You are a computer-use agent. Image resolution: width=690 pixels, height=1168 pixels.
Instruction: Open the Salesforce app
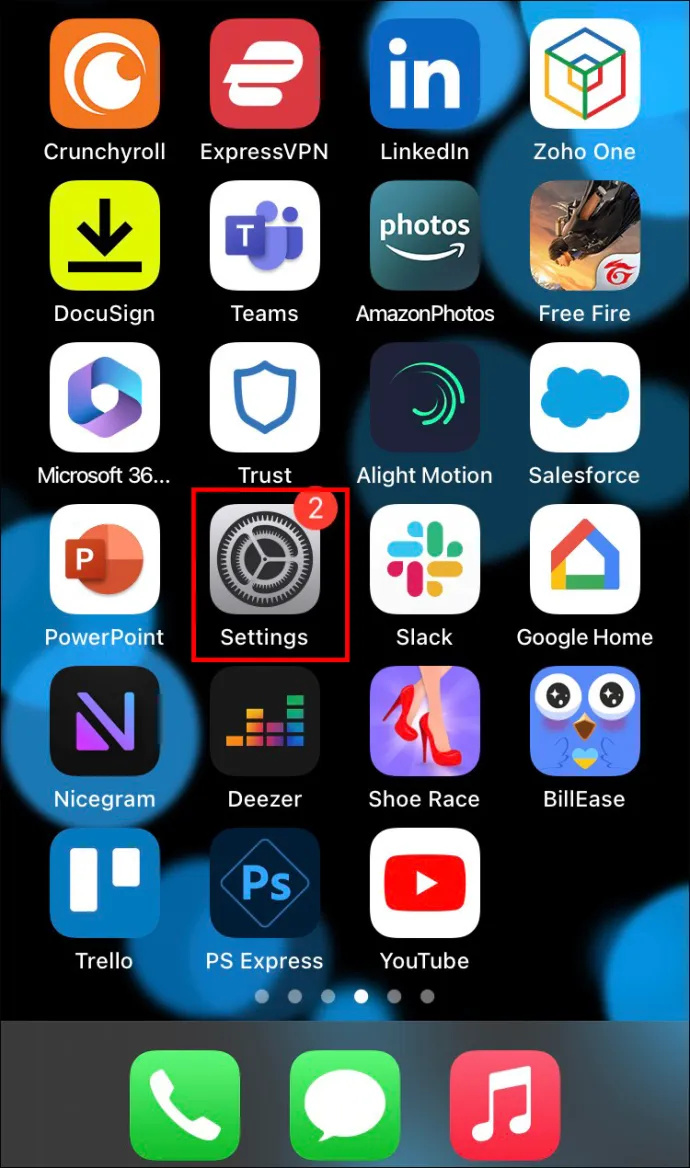(585, 398)
